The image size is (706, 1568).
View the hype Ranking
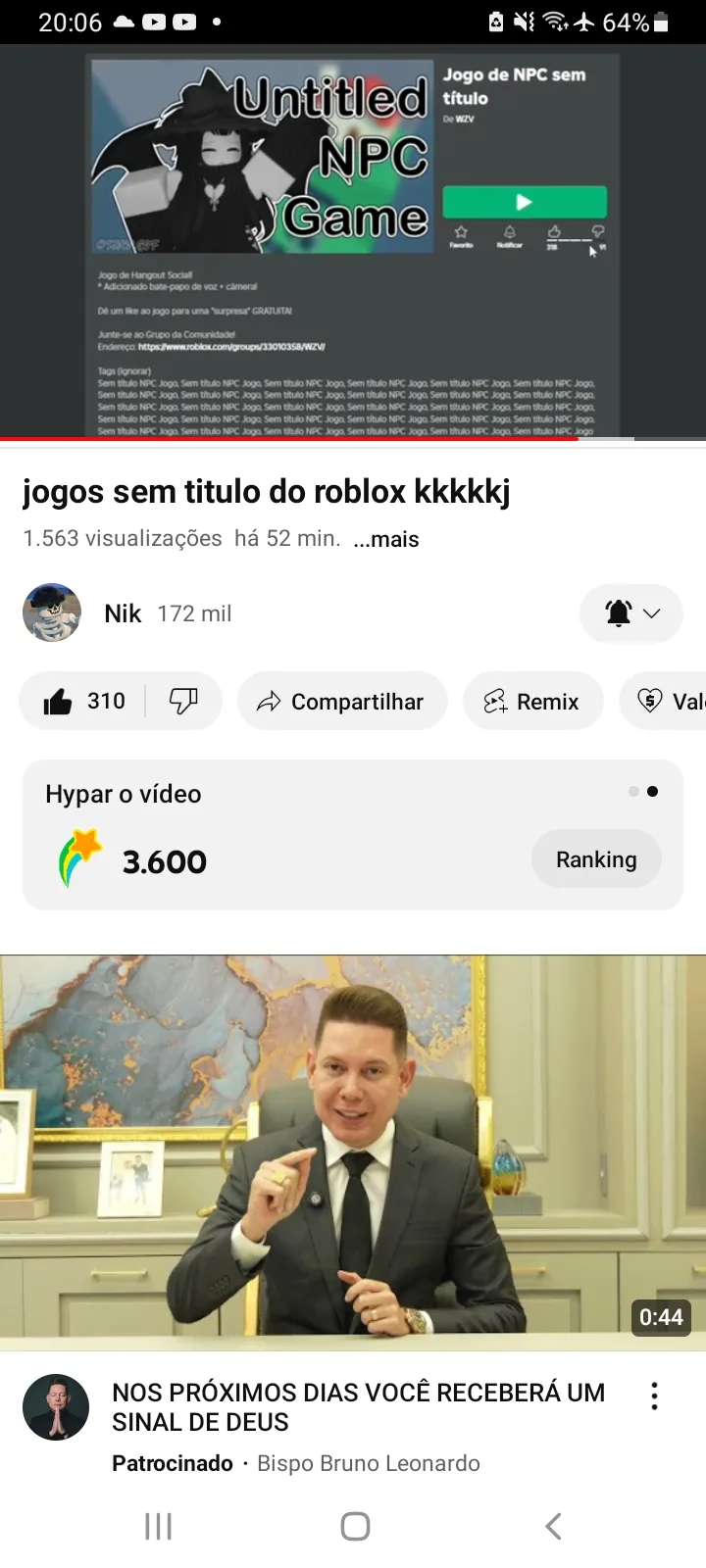[596, 859]
